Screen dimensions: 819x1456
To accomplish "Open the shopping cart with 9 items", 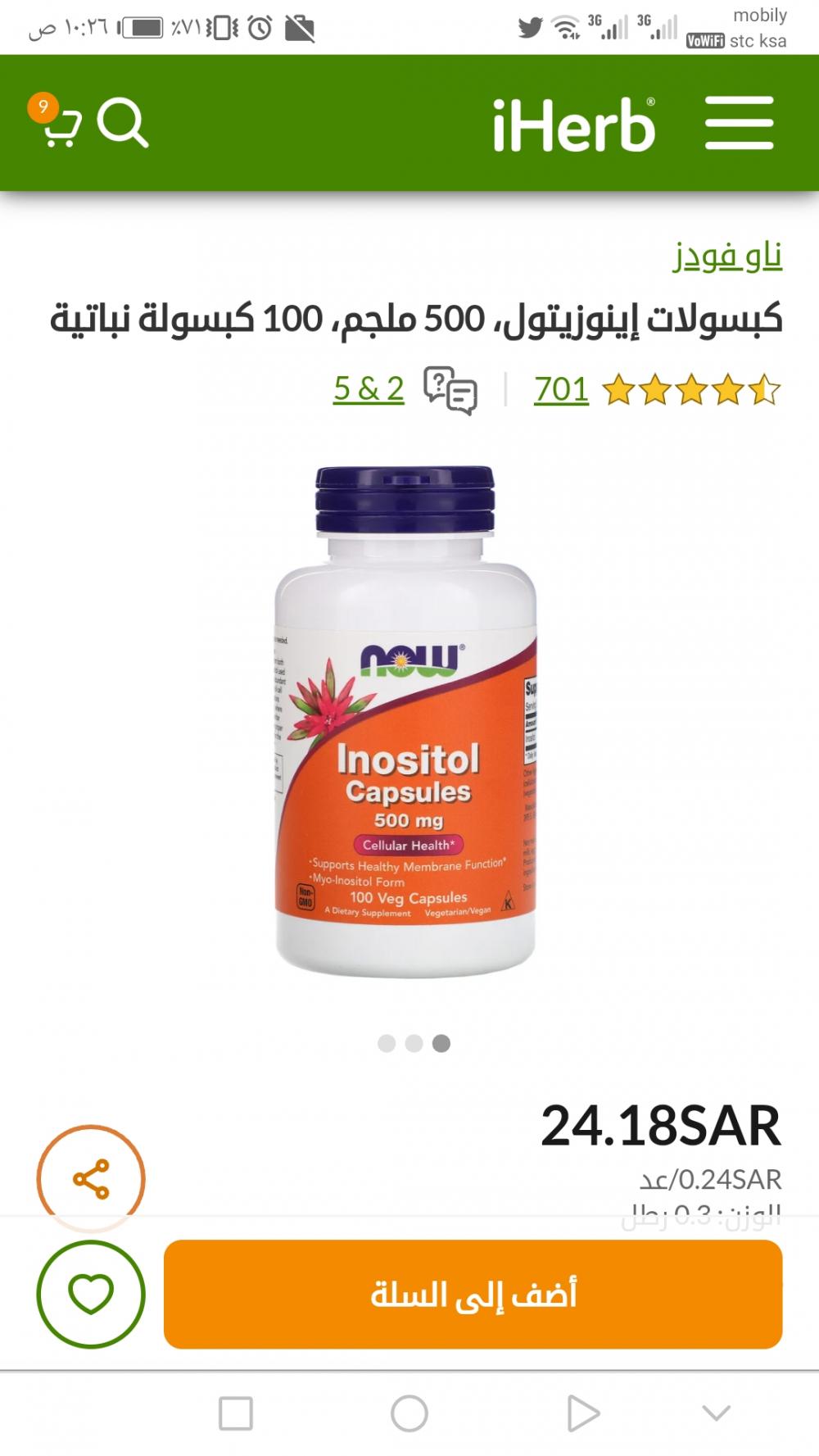I will click(59, 123).
